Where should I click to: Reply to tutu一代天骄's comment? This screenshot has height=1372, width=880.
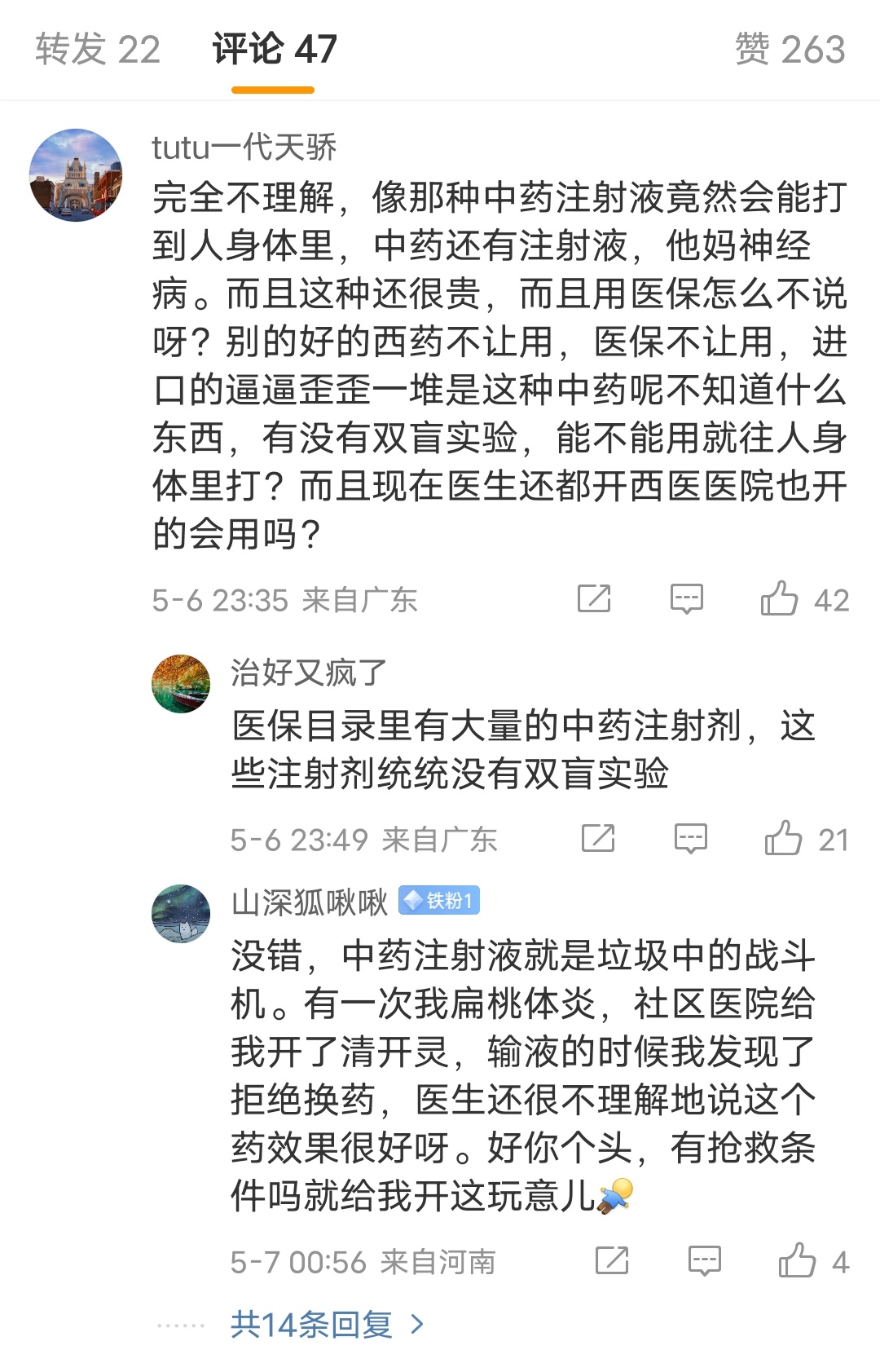[x=686, y=599]
